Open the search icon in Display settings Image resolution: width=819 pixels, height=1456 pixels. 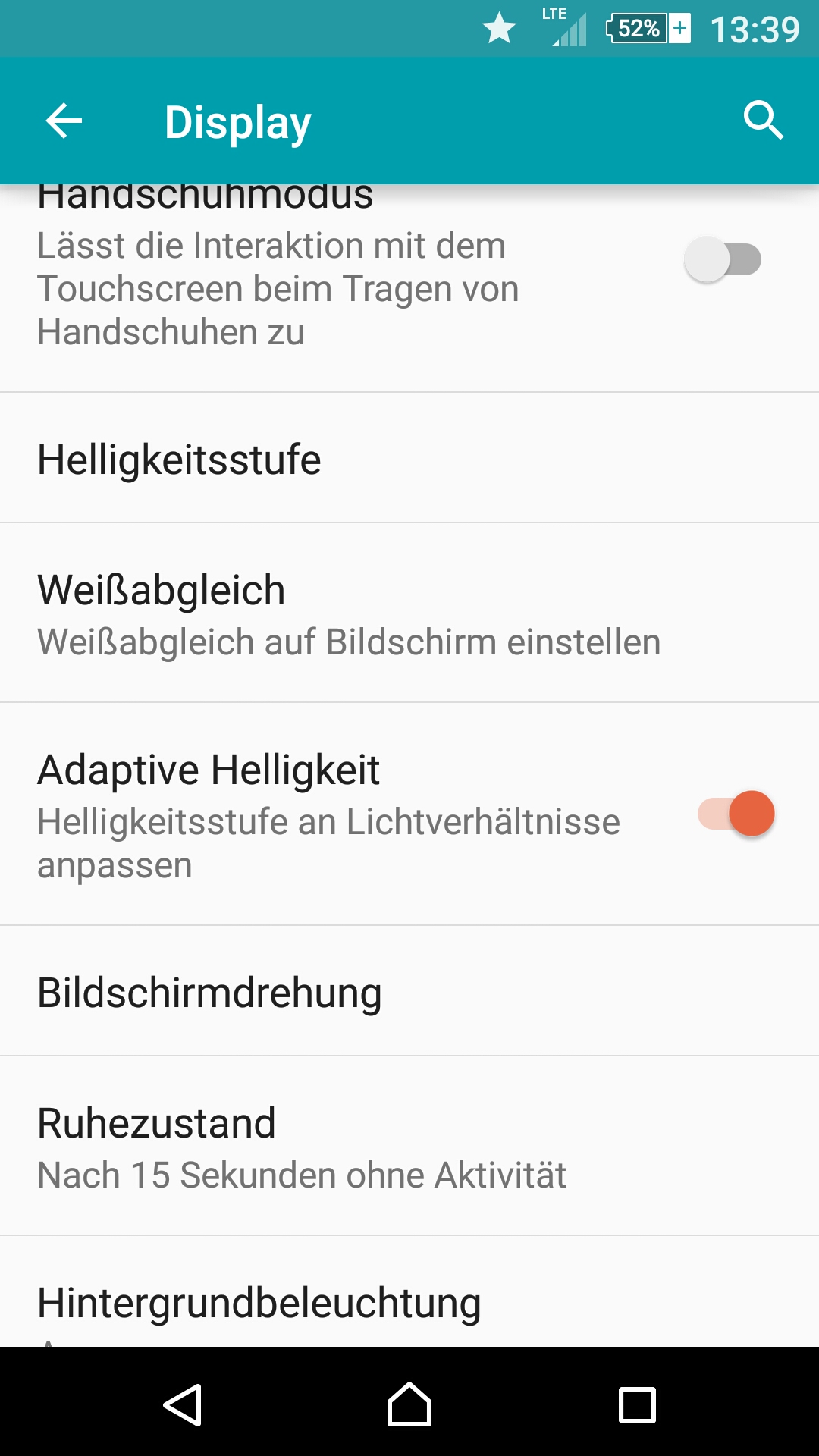(x=763, y=121)
